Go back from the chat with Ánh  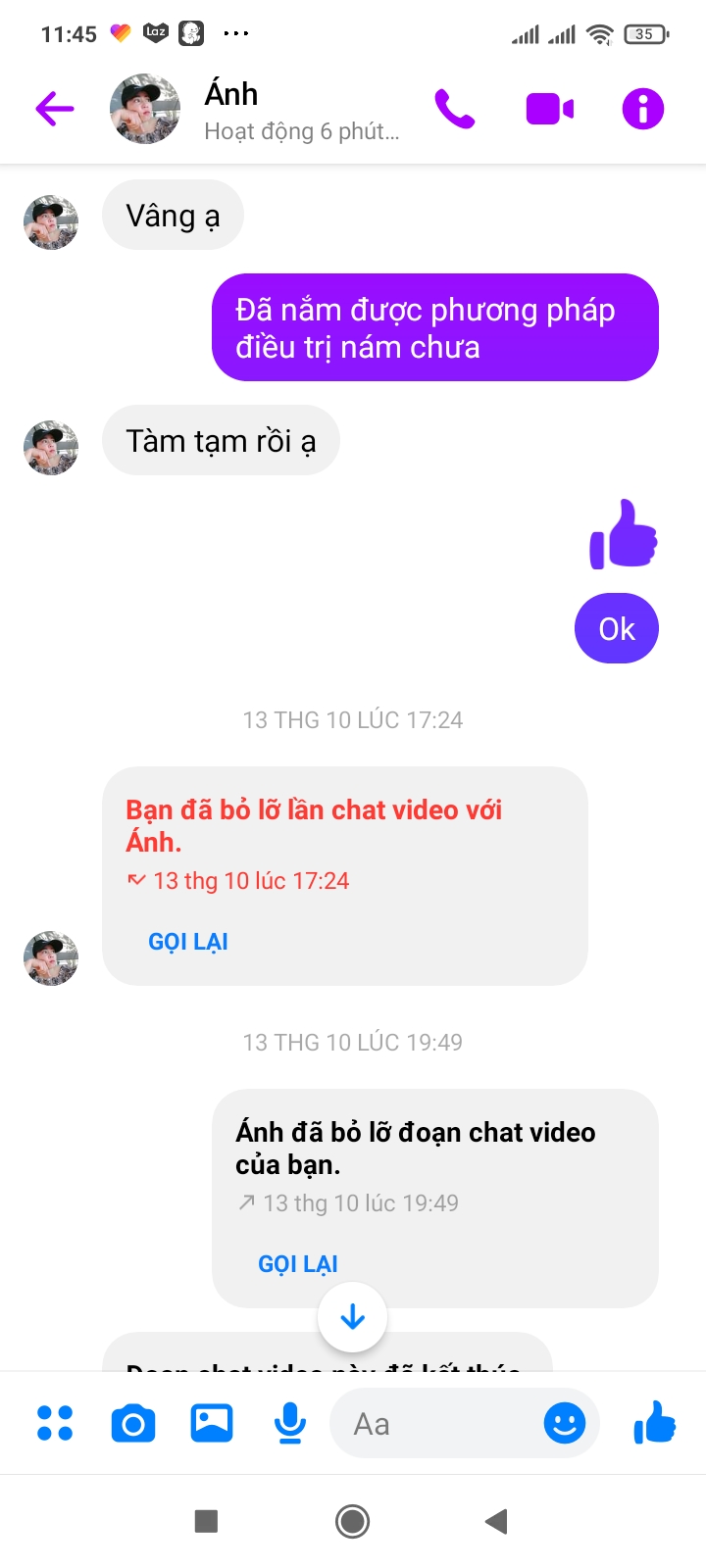(x=55, y=109)
